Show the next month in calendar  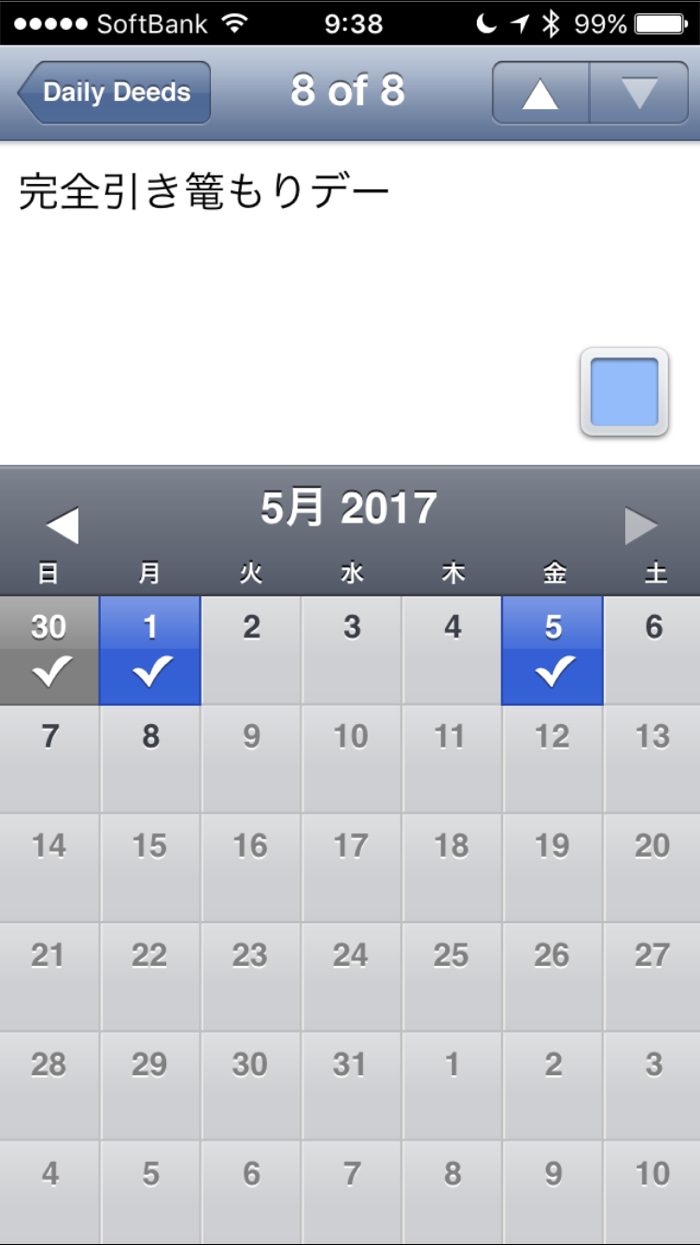point(641,525)
